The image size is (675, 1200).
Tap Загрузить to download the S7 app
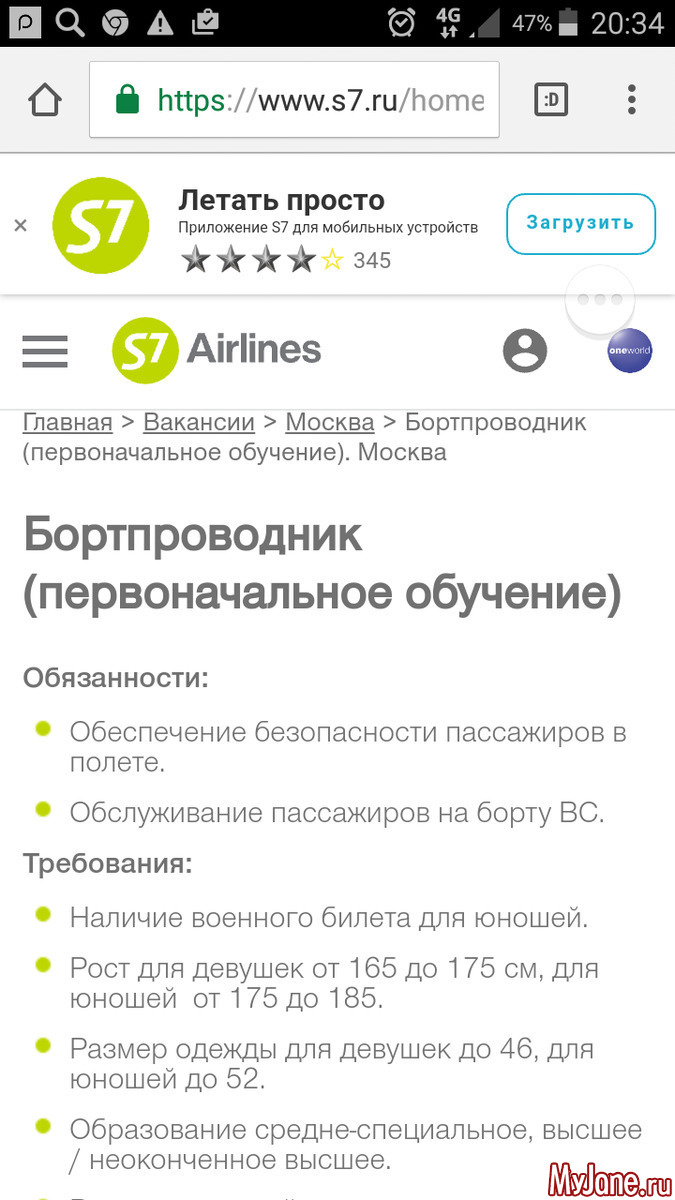click(x=580, y=223)
